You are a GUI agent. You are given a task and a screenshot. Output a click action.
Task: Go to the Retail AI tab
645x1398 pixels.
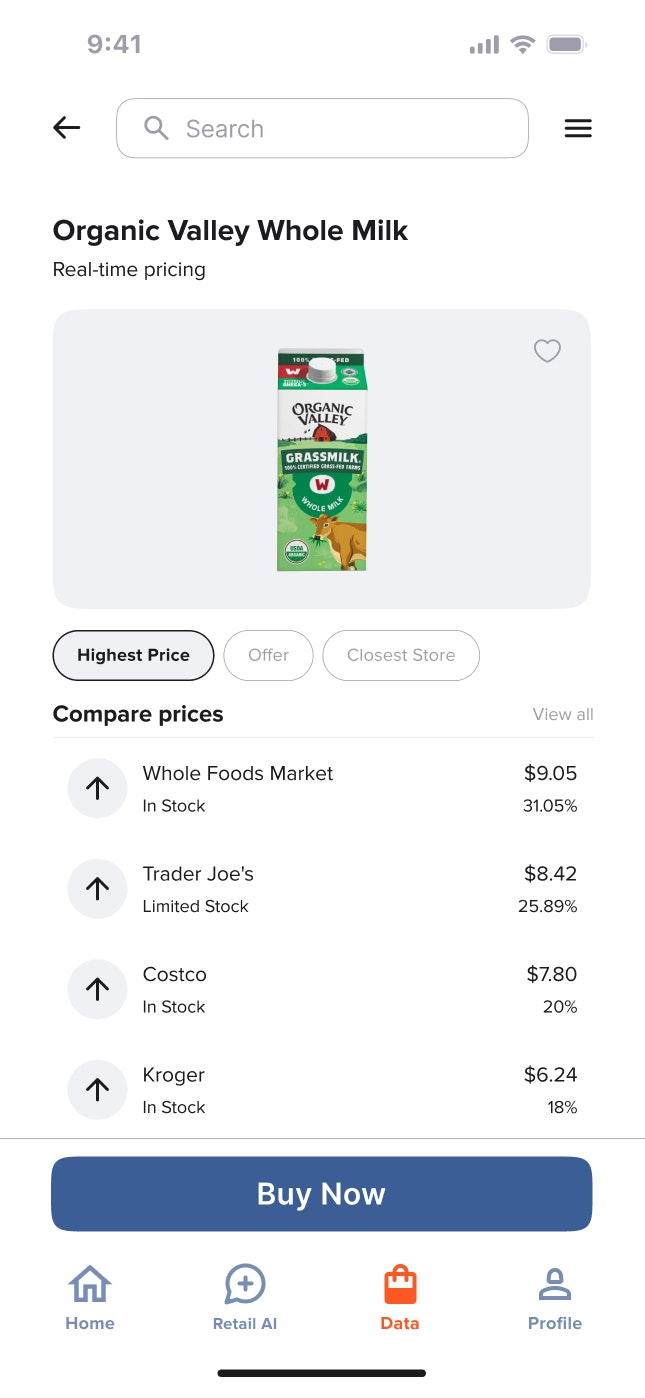(x=245, y=1298)
